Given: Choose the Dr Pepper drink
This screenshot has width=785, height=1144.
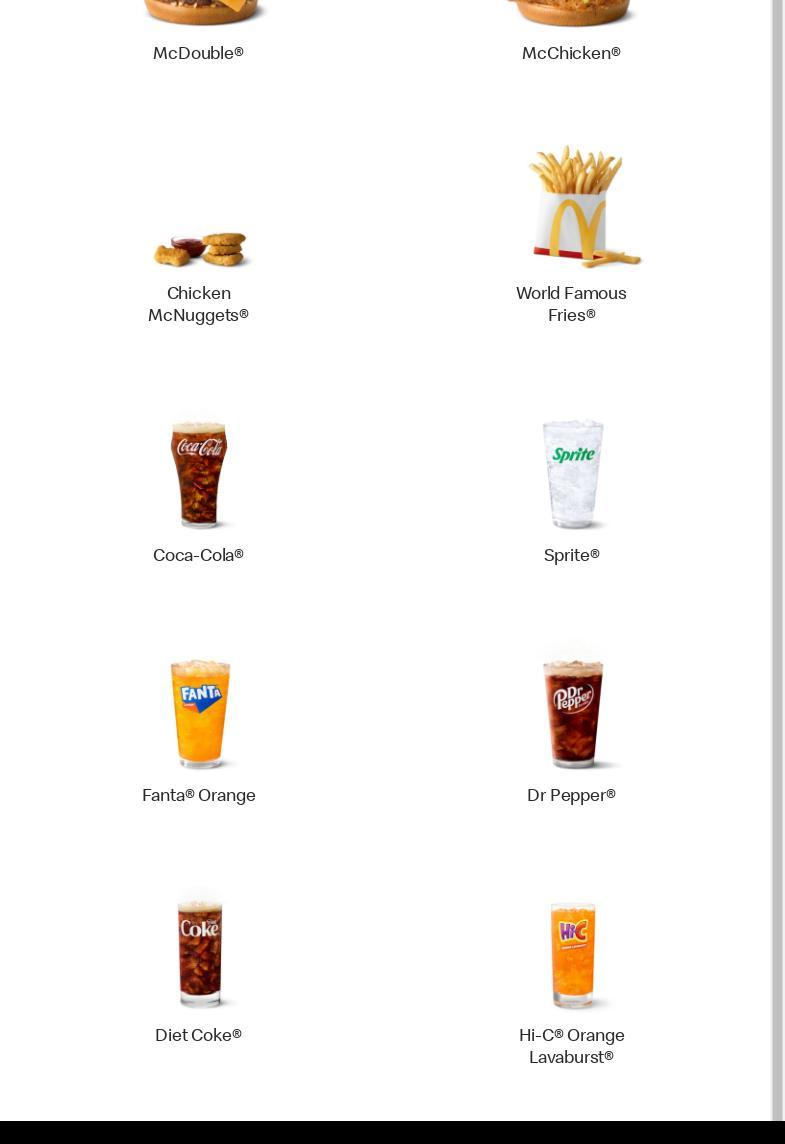Looking at the screenshot, I should pos(572,715).
